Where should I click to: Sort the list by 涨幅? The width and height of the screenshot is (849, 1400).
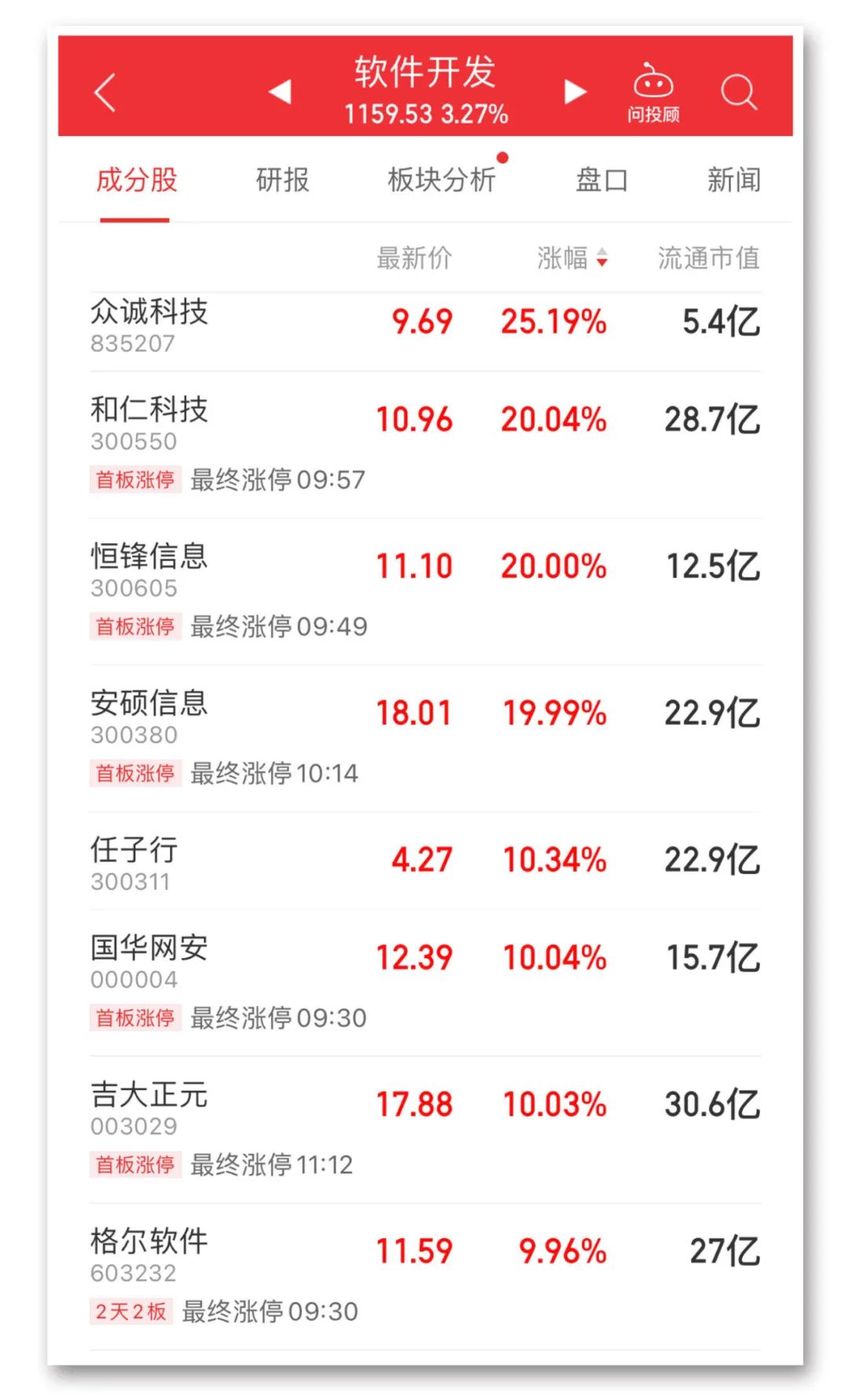tap(572, 258)
